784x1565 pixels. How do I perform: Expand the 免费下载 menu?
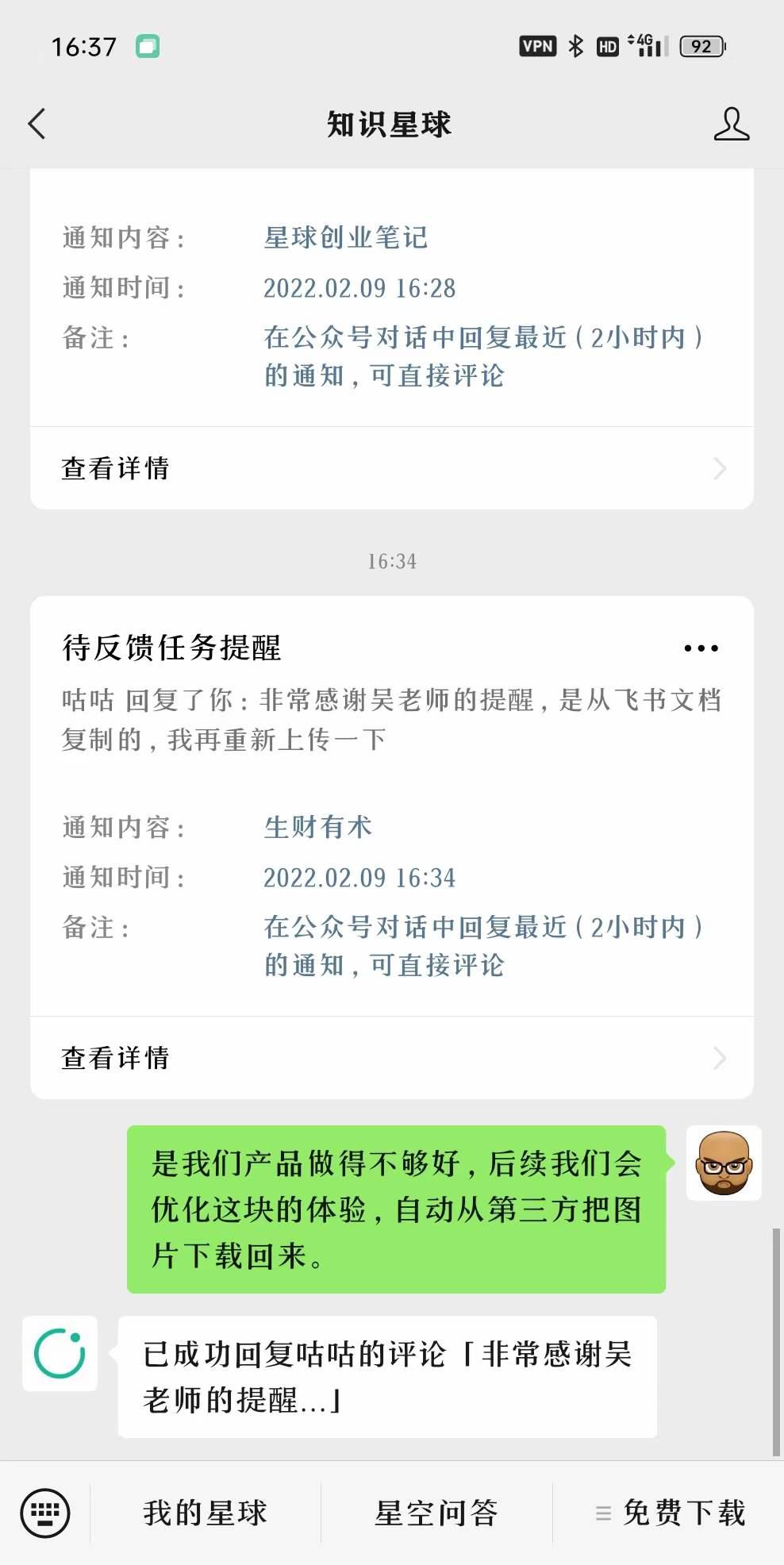coord(671,1513)
